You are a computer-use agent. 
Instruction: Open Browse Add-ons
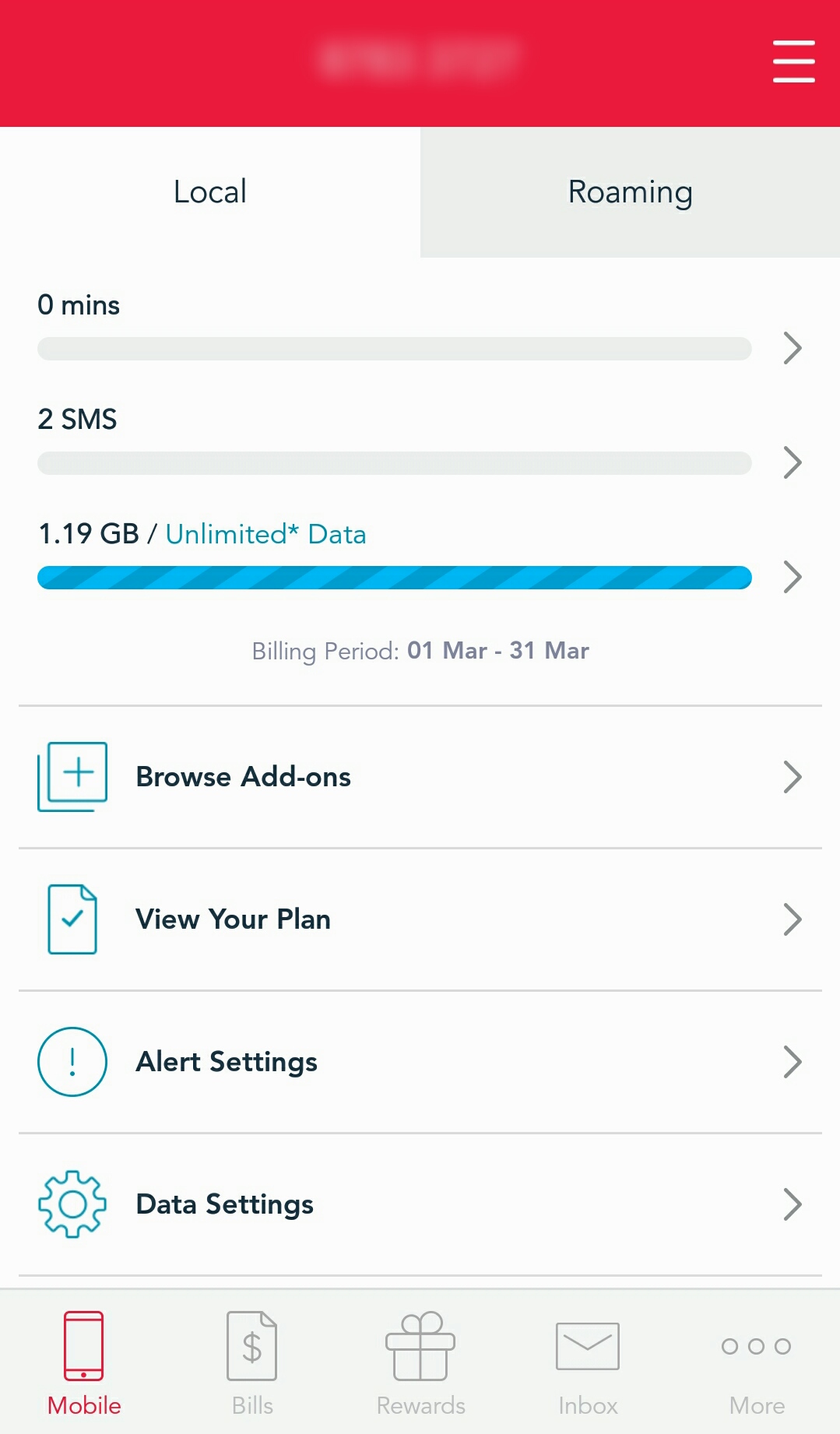pos(420,777)
